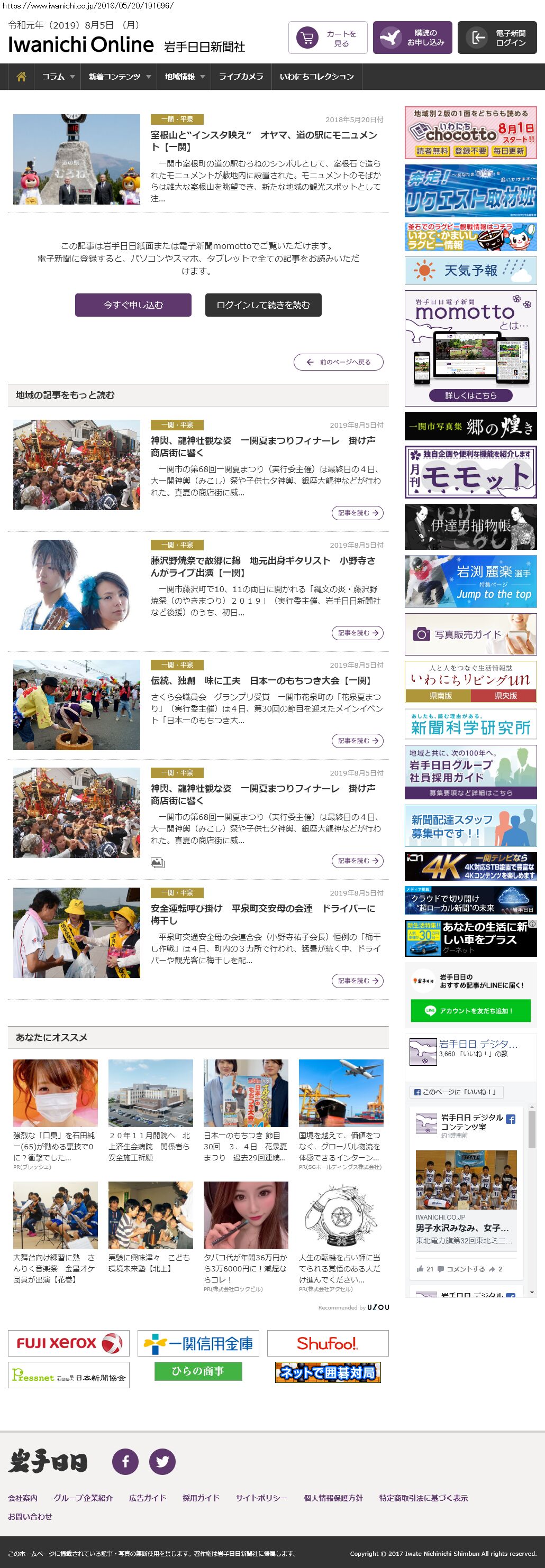545x1568 pixels.
Task: Open いわにちコレクション page
Action: [316, 77]
